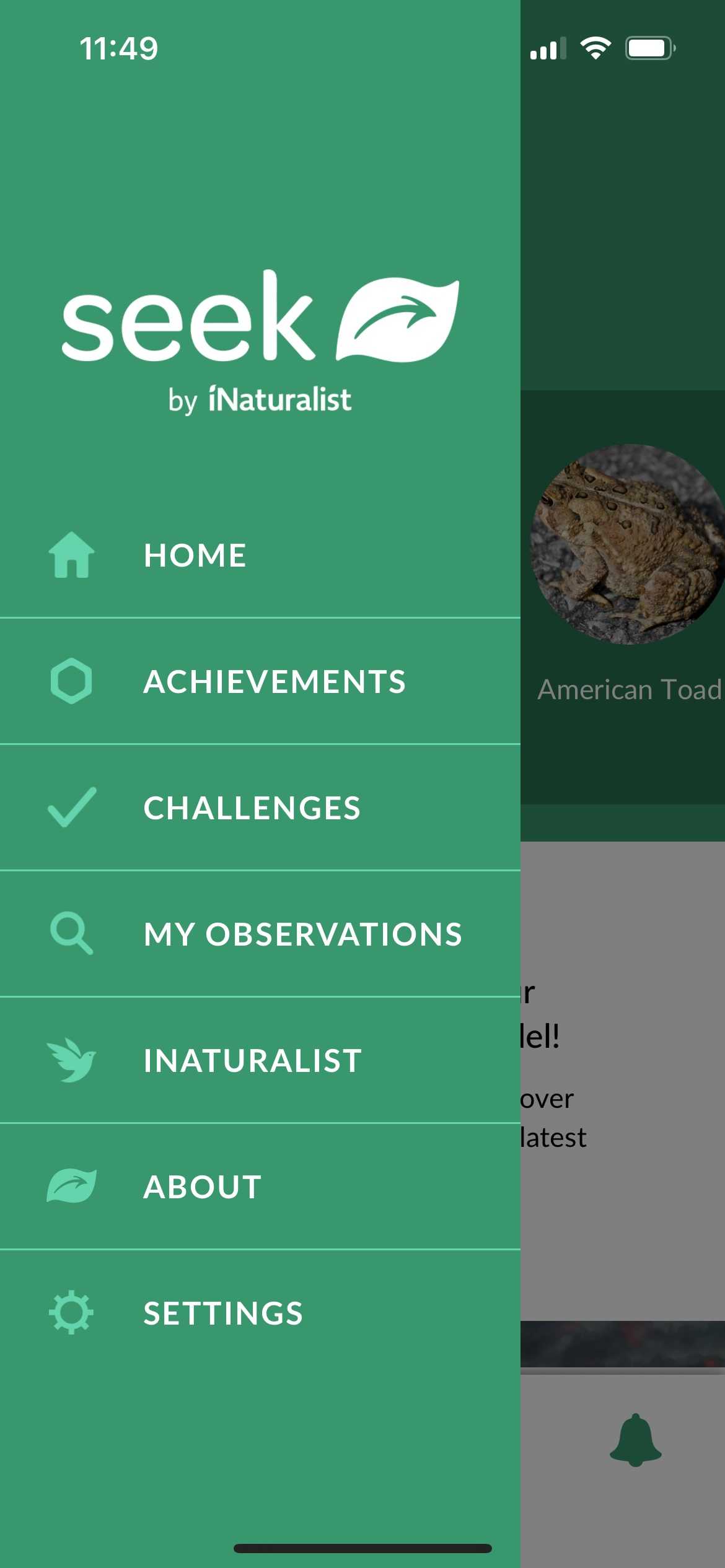Open the About page
The image size is (725, 1568).
pos(202,1187)
